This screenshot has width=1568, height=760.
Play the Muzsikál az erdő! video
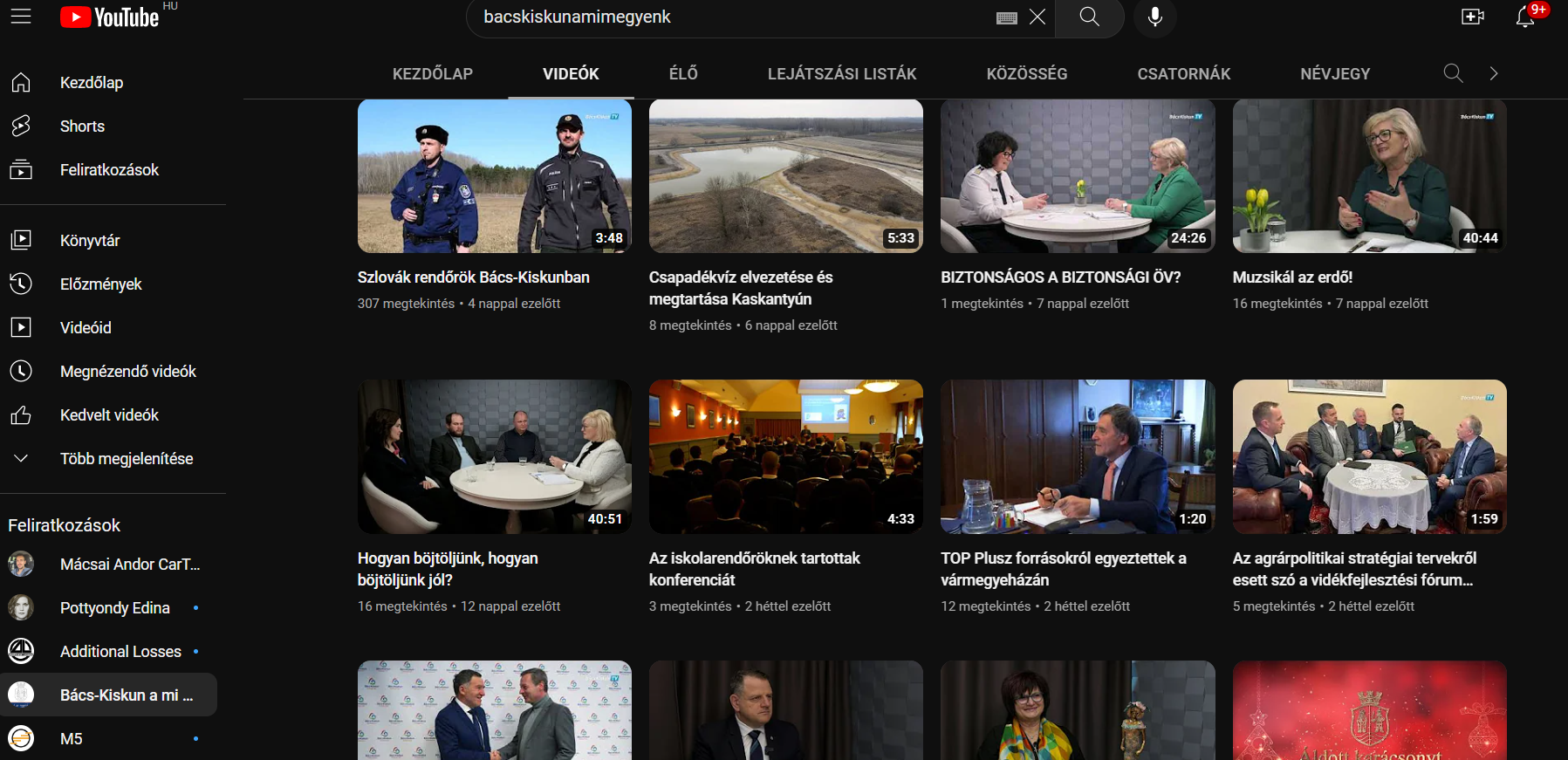[1368, 176]
